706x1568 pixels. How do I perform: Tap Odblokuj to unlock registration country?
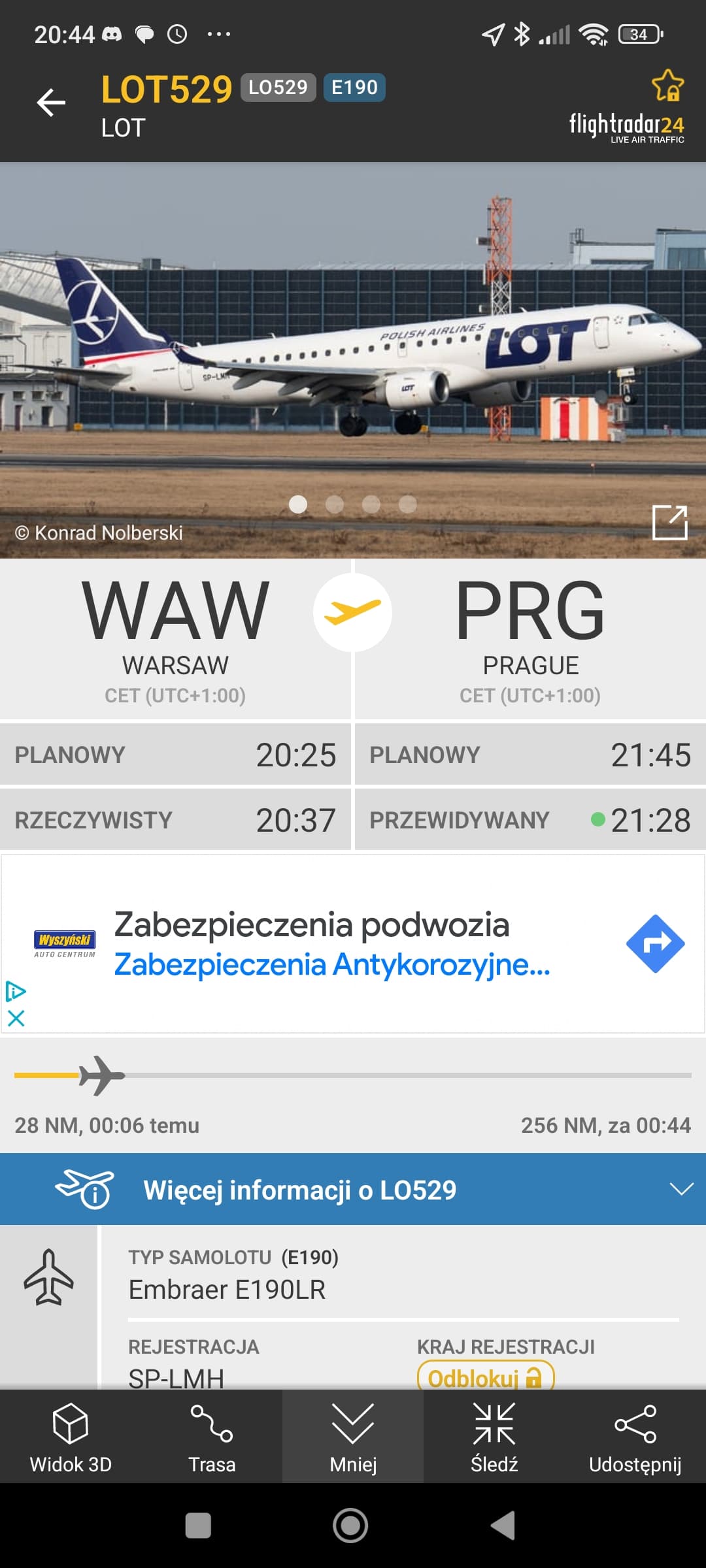click(x=486, y=1377)
